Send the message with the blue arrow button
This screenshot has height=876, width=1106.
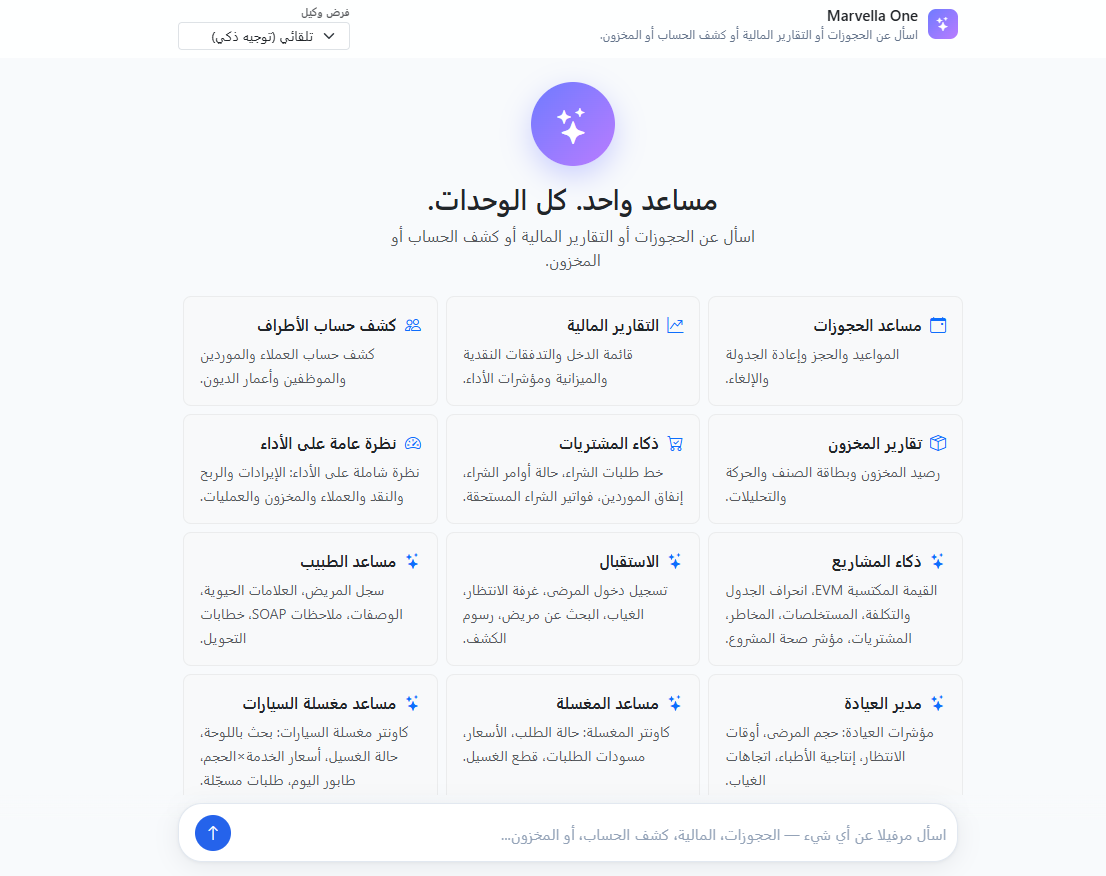tap(213, 833)
